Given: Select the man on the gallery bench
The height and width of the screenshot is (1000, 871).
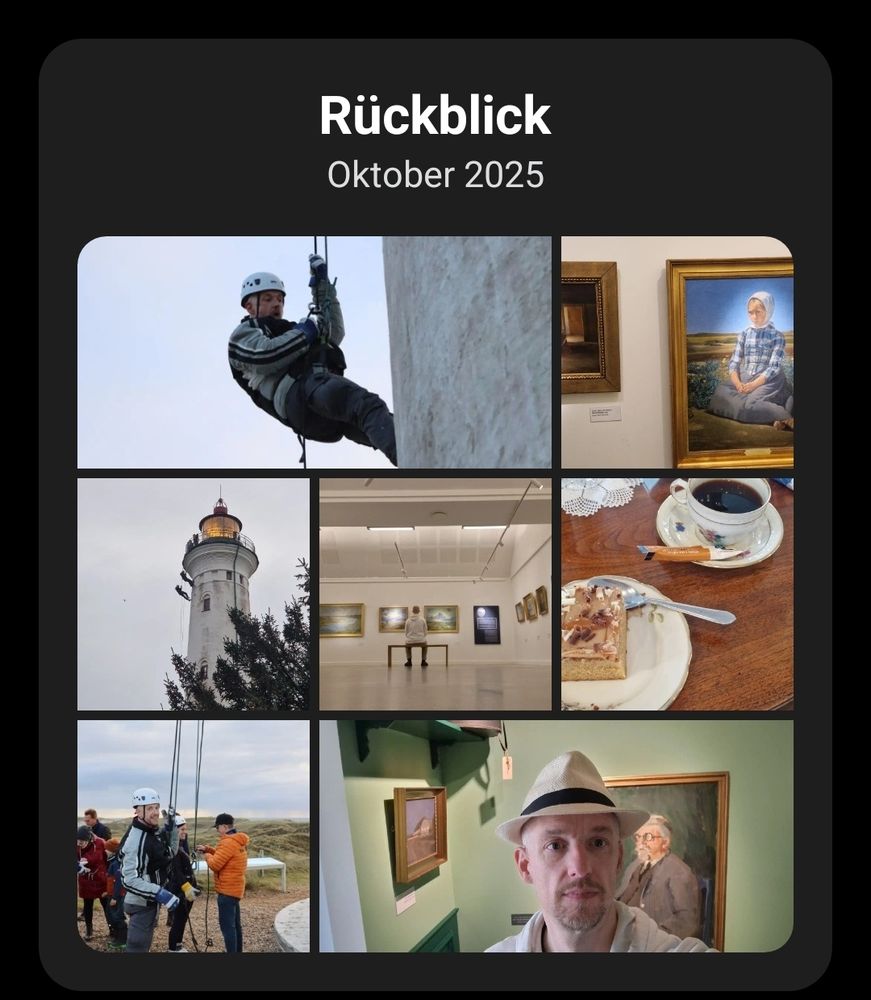Looking at the screenshot, I should click(419, 625).
